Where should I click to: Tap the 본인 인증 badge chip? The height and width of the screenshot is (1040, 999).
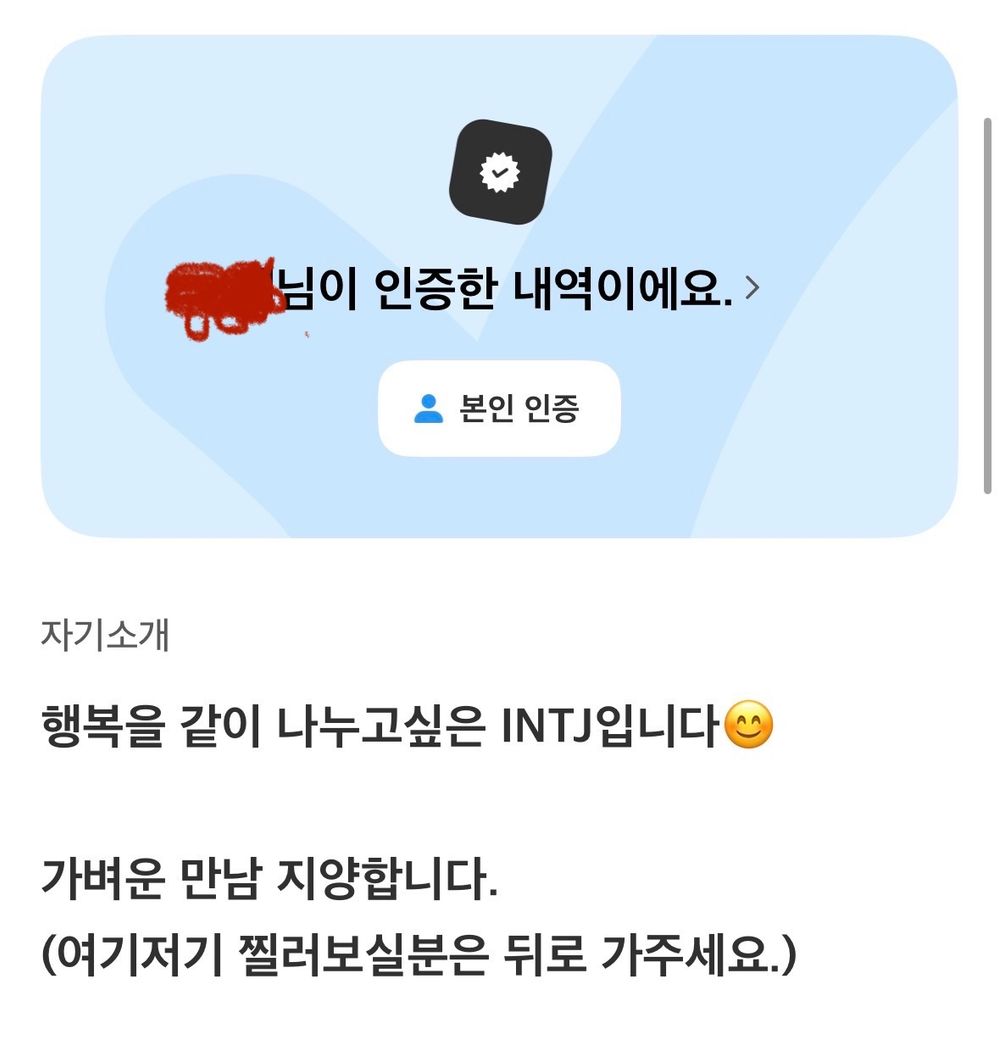(x=499, y=409)
